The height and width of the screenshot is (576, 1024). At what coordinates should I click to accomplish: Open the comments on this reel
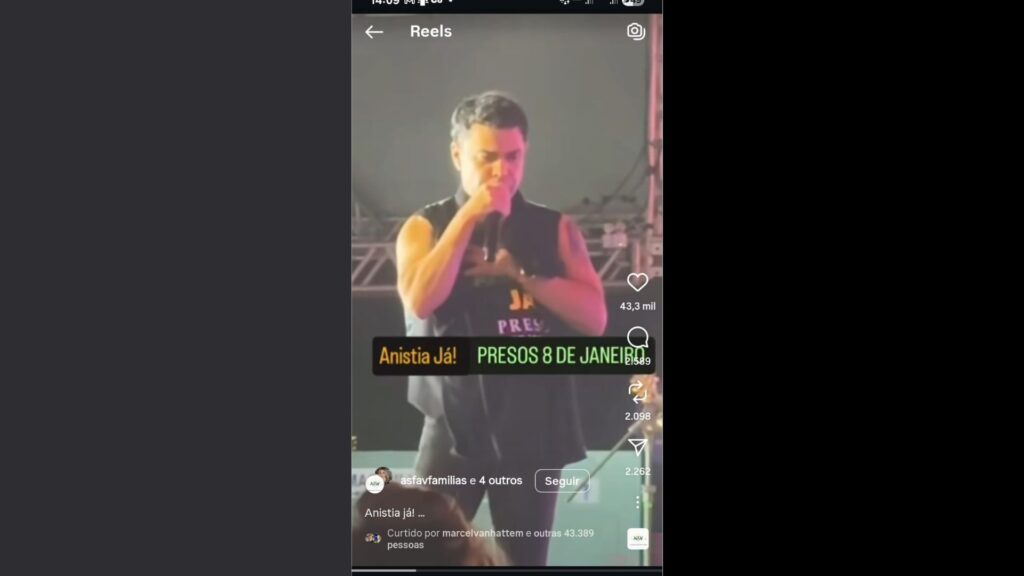(637, 338)
